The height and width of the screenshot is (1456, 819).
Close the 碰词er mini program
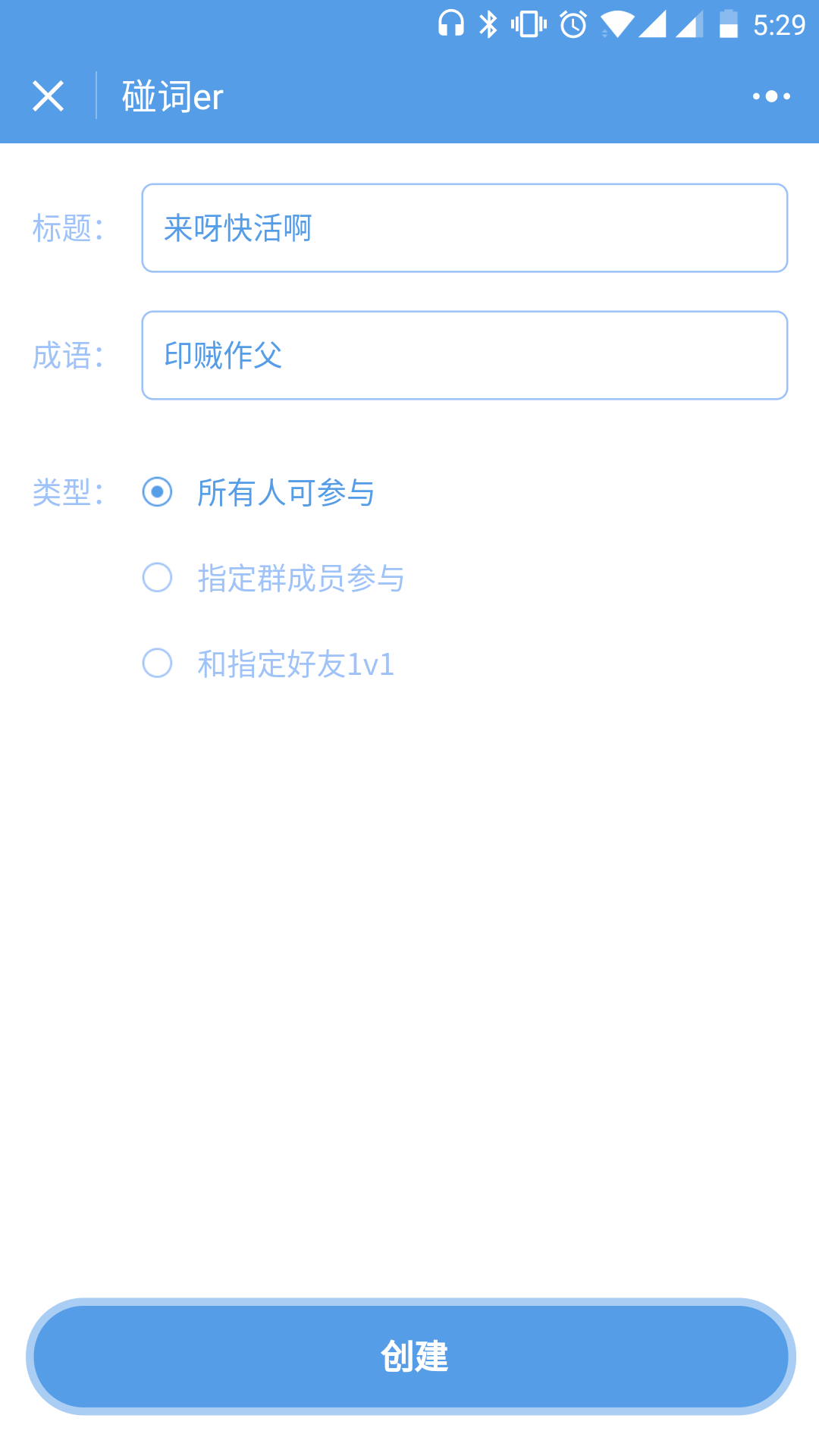coord(48,96)
